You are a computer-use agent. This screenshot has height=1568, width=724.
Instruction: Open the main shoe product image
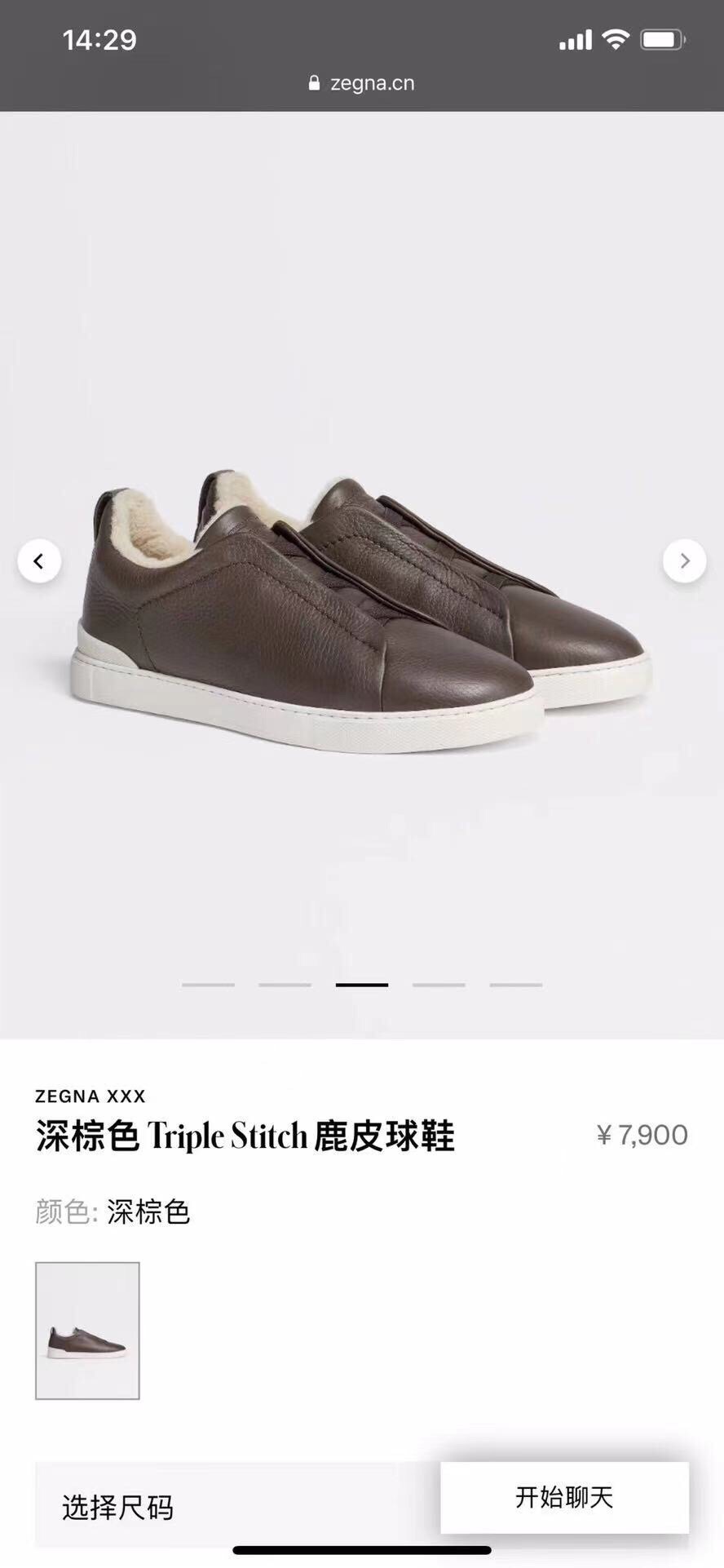pos(362,604)
